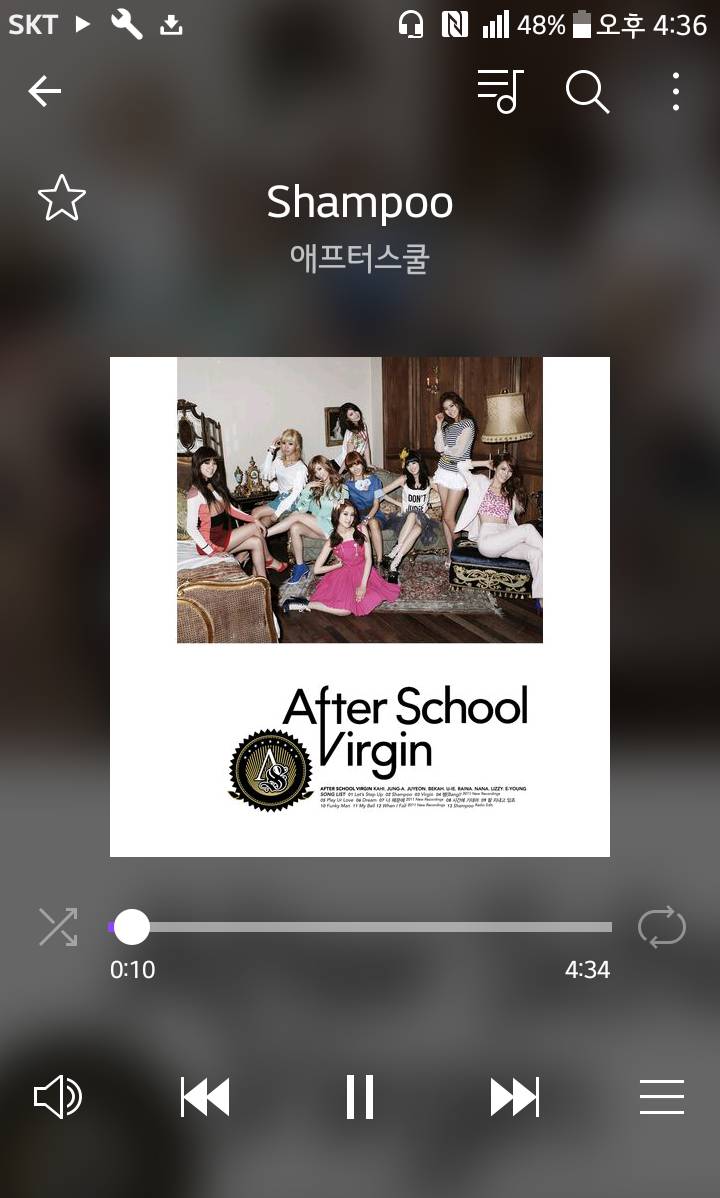Go back using the top arrow
This screenshot has width=720, height=1198.
tap(44, 92)
